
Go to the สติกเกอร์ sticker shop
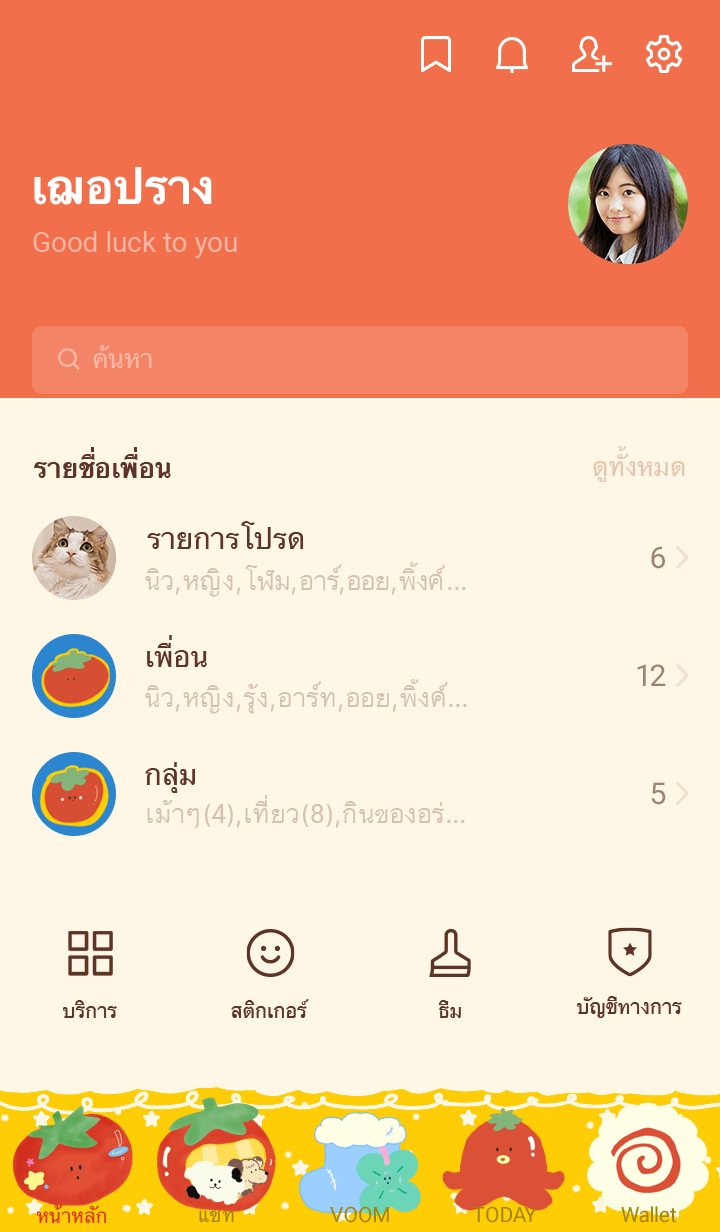pos(270,972)
